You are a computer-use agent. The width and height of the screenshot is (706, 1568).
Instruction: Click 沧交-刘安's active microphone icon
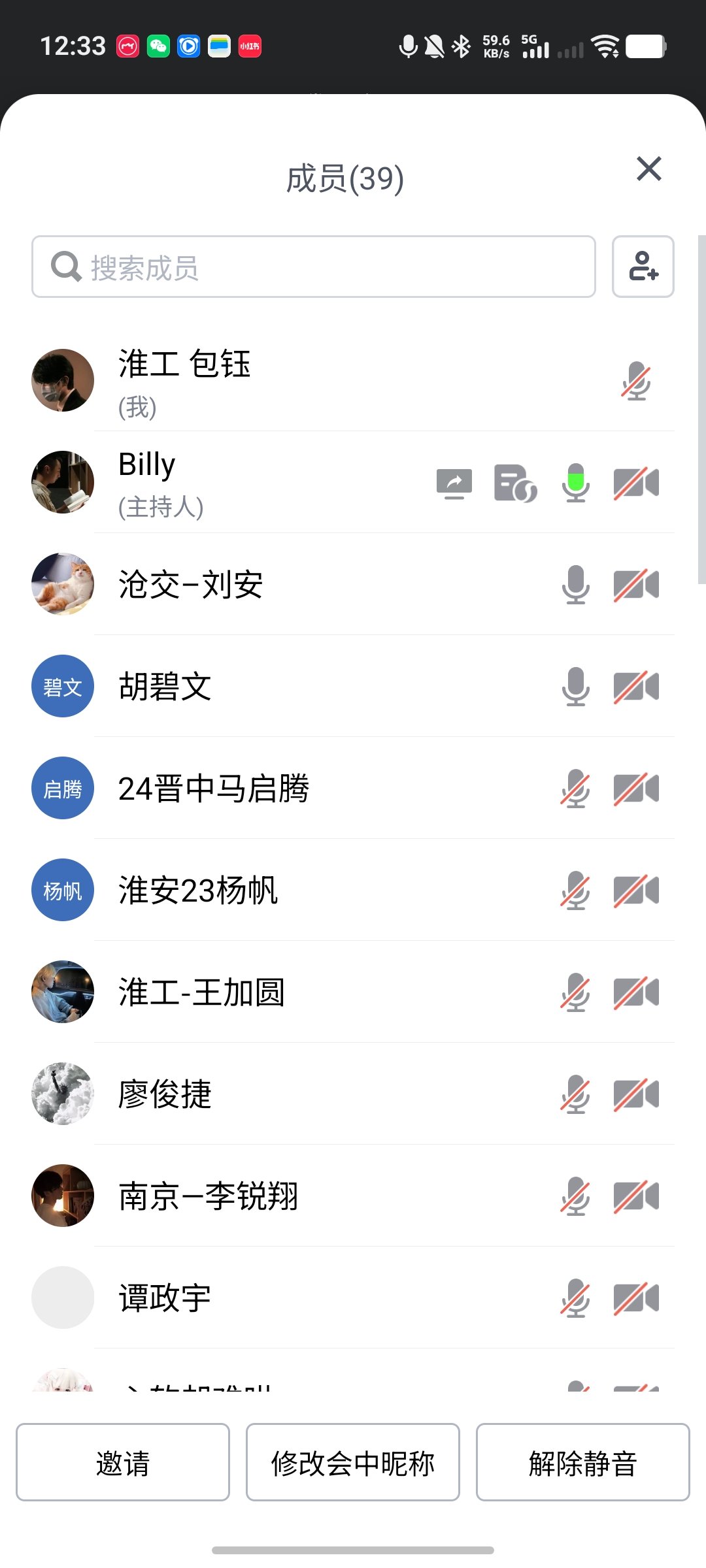point(575,585)
